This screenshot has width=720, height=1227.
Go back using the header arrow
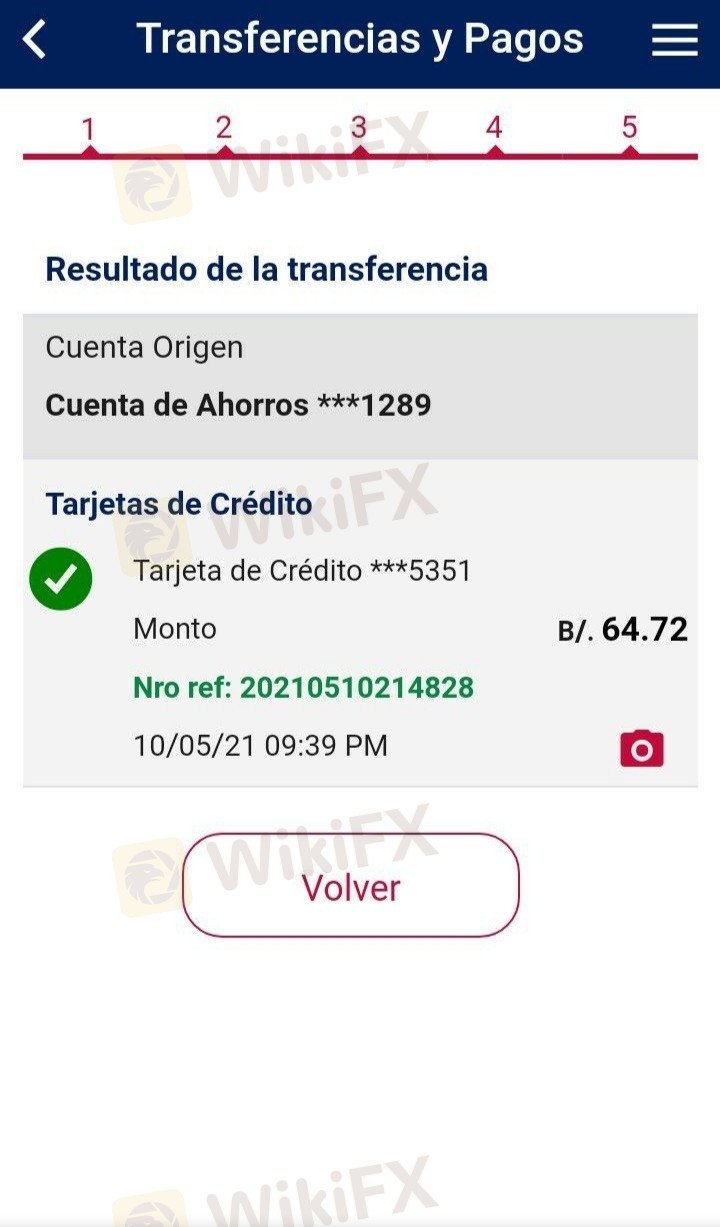pyautogui.click(x=34, y=40)
